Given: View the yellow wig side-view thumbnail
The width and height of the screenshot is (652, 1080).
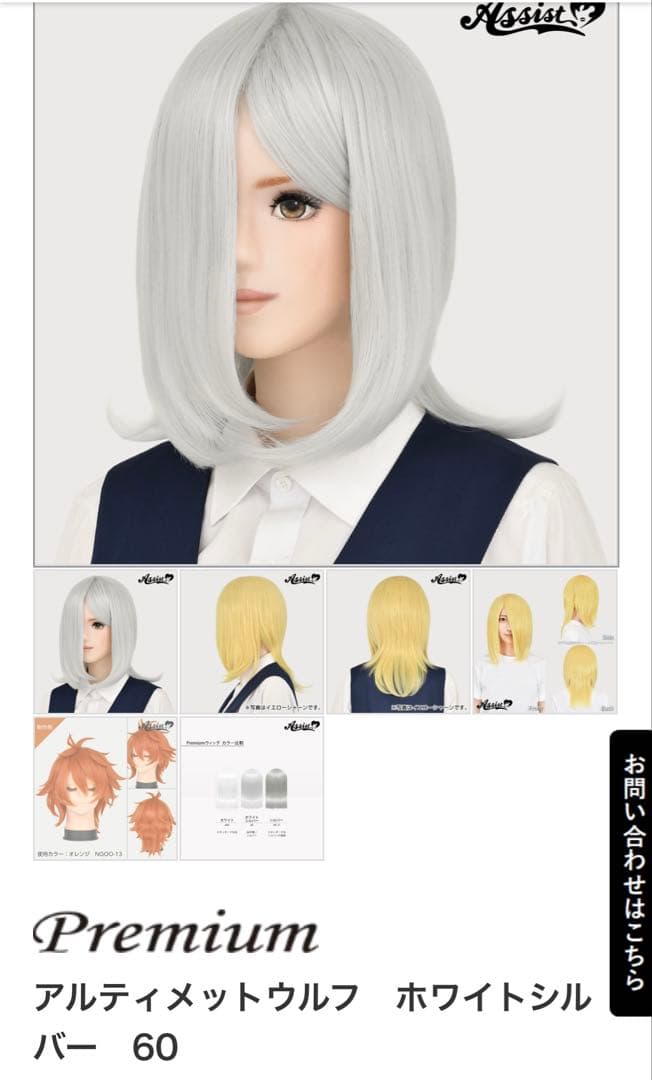Looking at the screenshot, I should [x=252, y=642].
